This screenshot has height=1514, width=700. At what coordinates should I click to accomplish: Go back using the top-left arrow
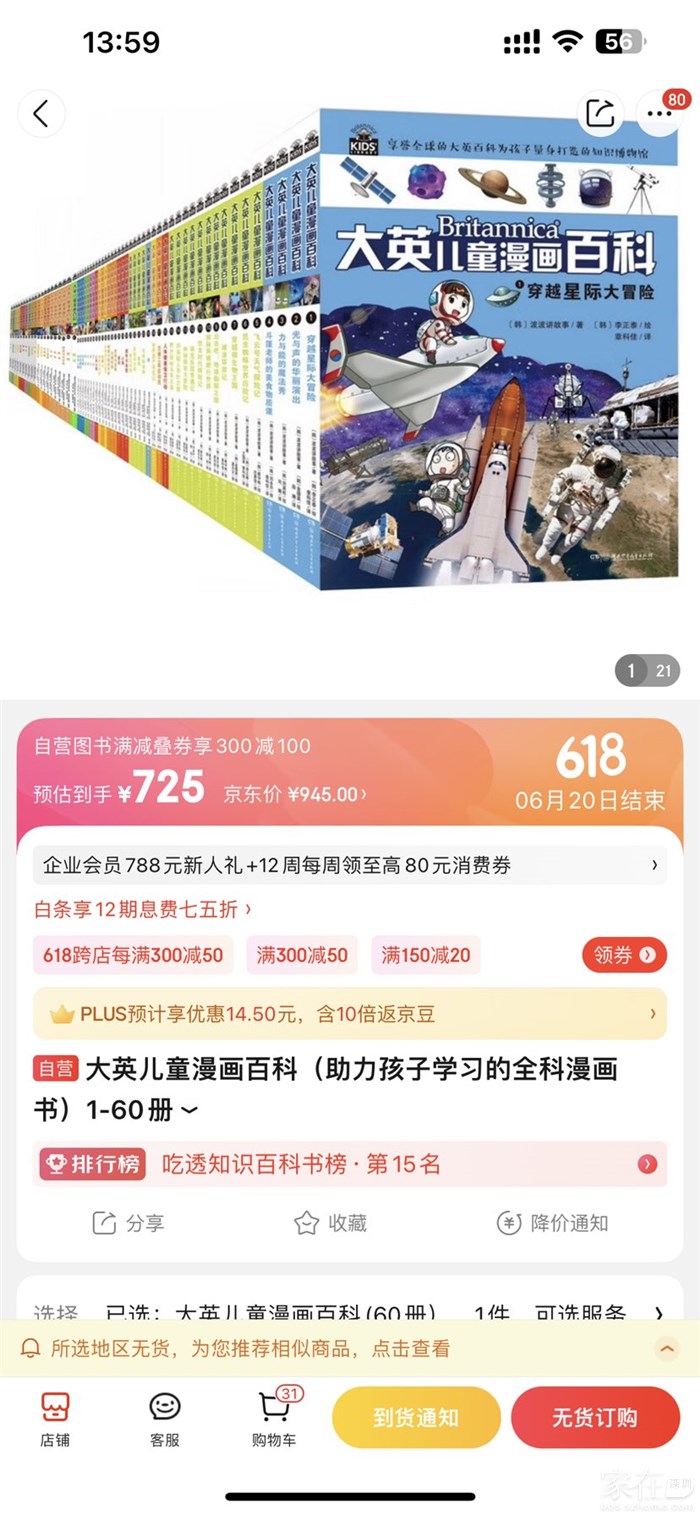click(x=41, y=114)
